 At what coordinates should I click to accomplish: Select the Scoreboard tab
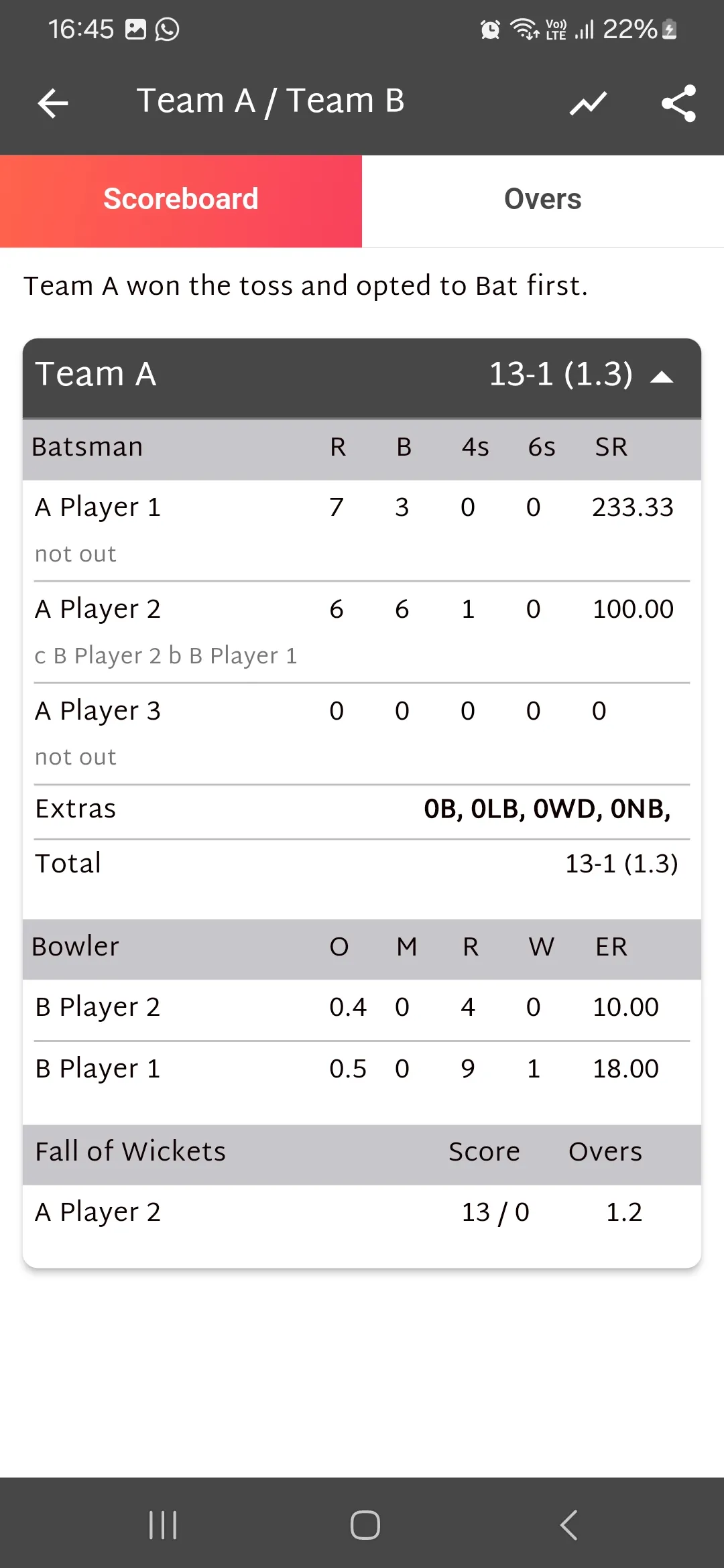(181, 200)
